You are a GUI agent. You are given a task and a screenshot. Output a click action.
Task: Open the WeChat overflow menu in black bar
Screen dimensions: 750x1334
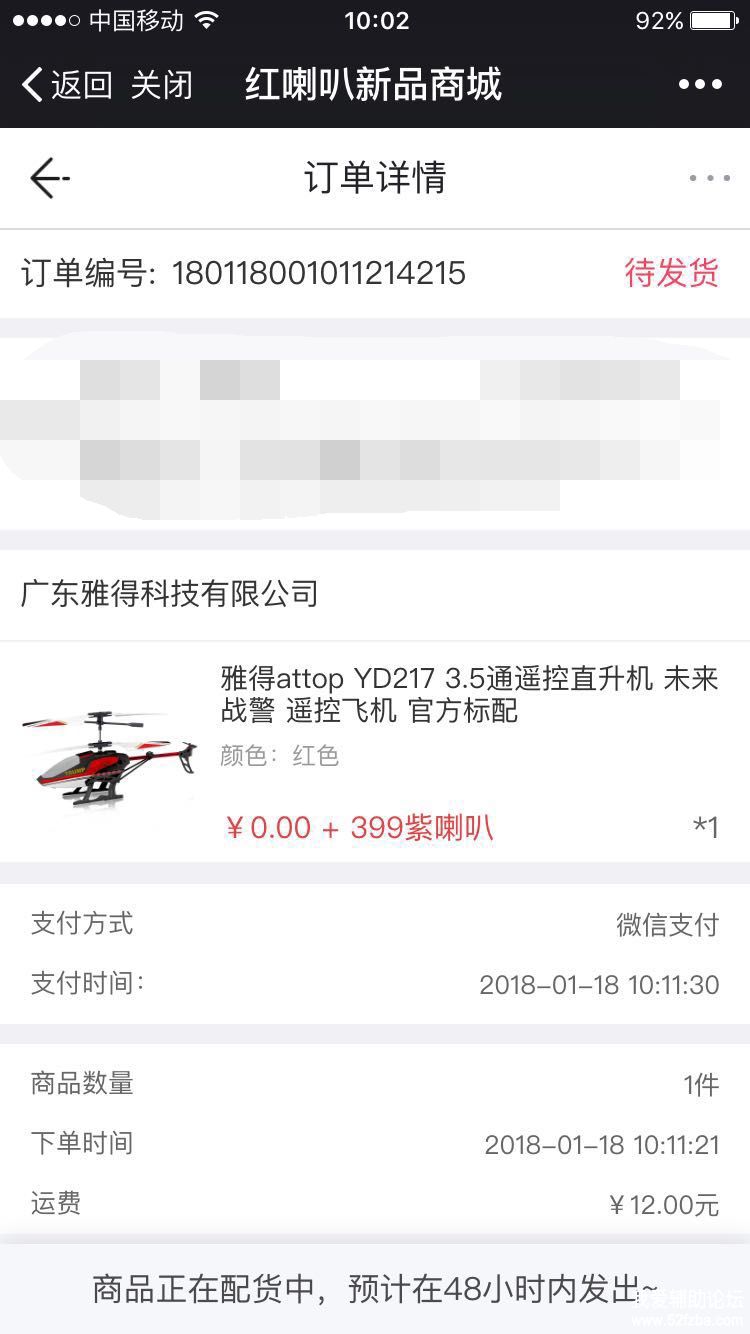pyautogui.click(x=699, y=85)
